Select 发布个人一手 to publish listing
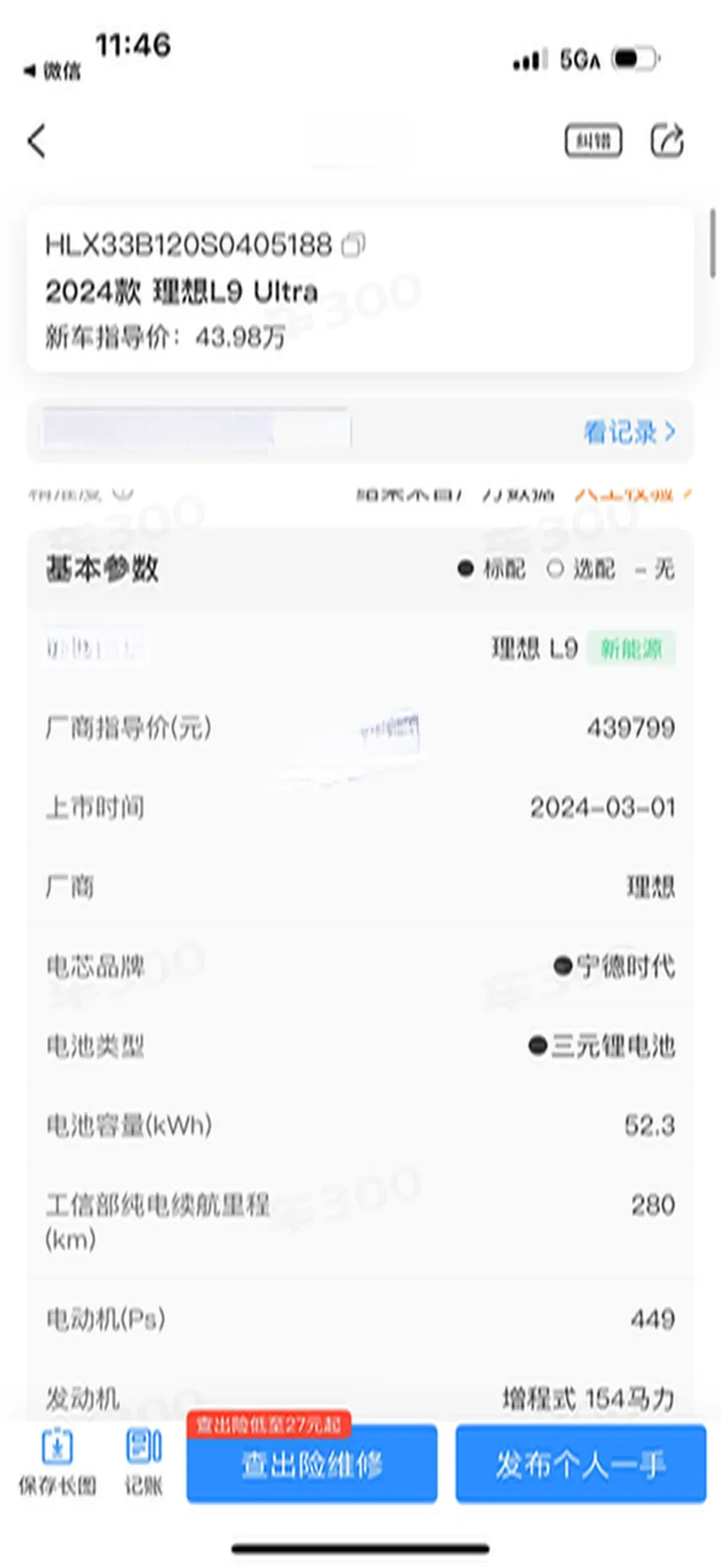The image size is (721, 1568). pyautogui.click(x=581, y=1465)
